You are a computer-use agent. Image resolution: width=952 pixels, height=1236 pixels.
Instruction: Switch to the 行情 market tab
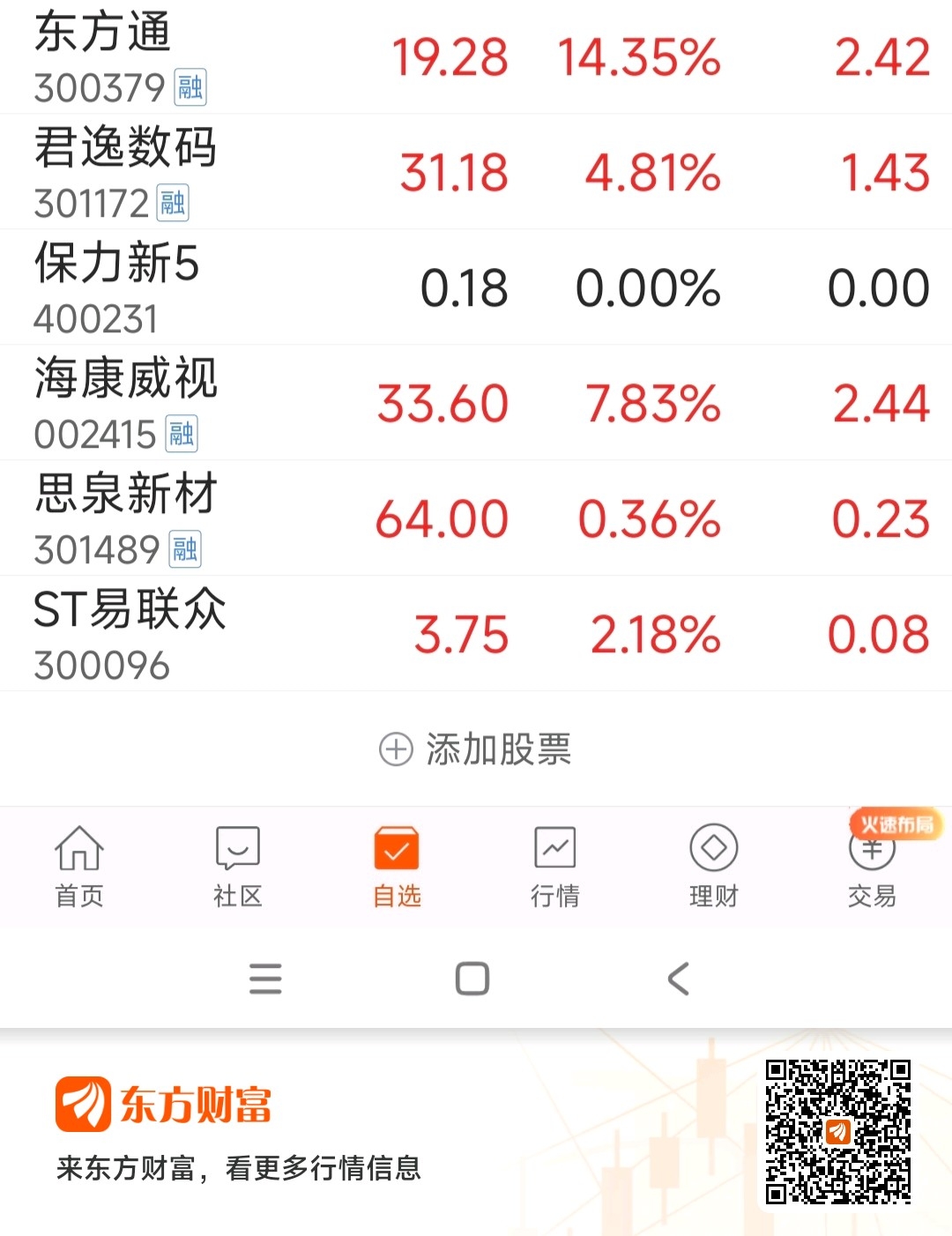(555, 867)
